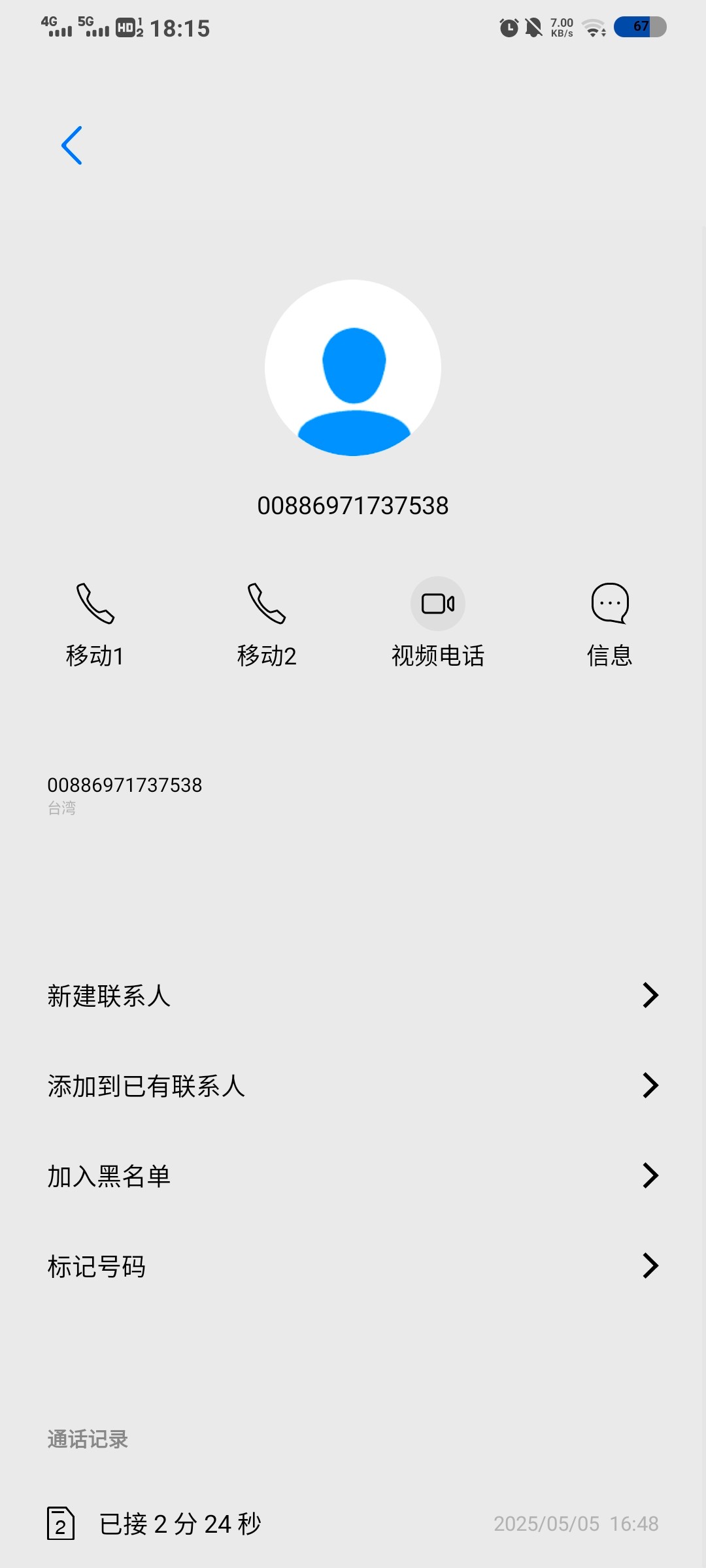The width and height of the screenshot is (706, 1568).
Task: Start a 视频电话 video call
Action: pos(438,624)
